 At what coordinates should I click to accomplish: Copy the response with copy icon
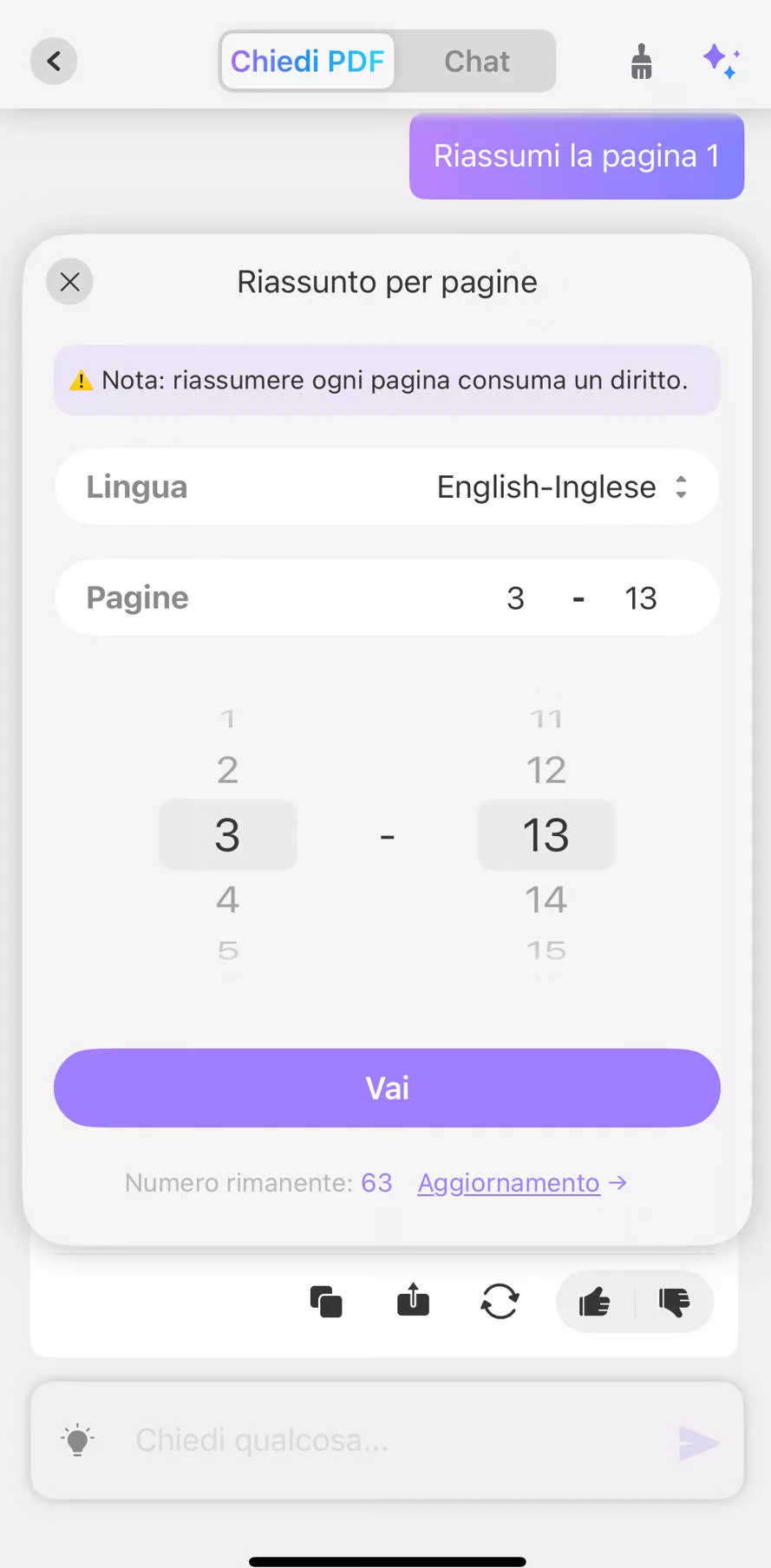[326, 1302]
